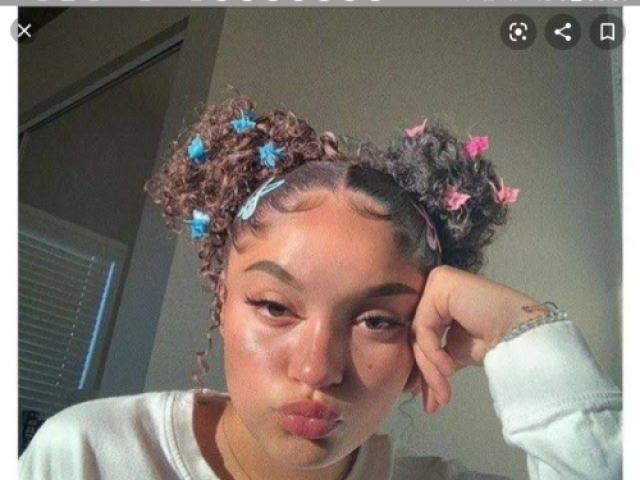The image size is (640, 480).
Task: Share this image
Action: point(562,32)
